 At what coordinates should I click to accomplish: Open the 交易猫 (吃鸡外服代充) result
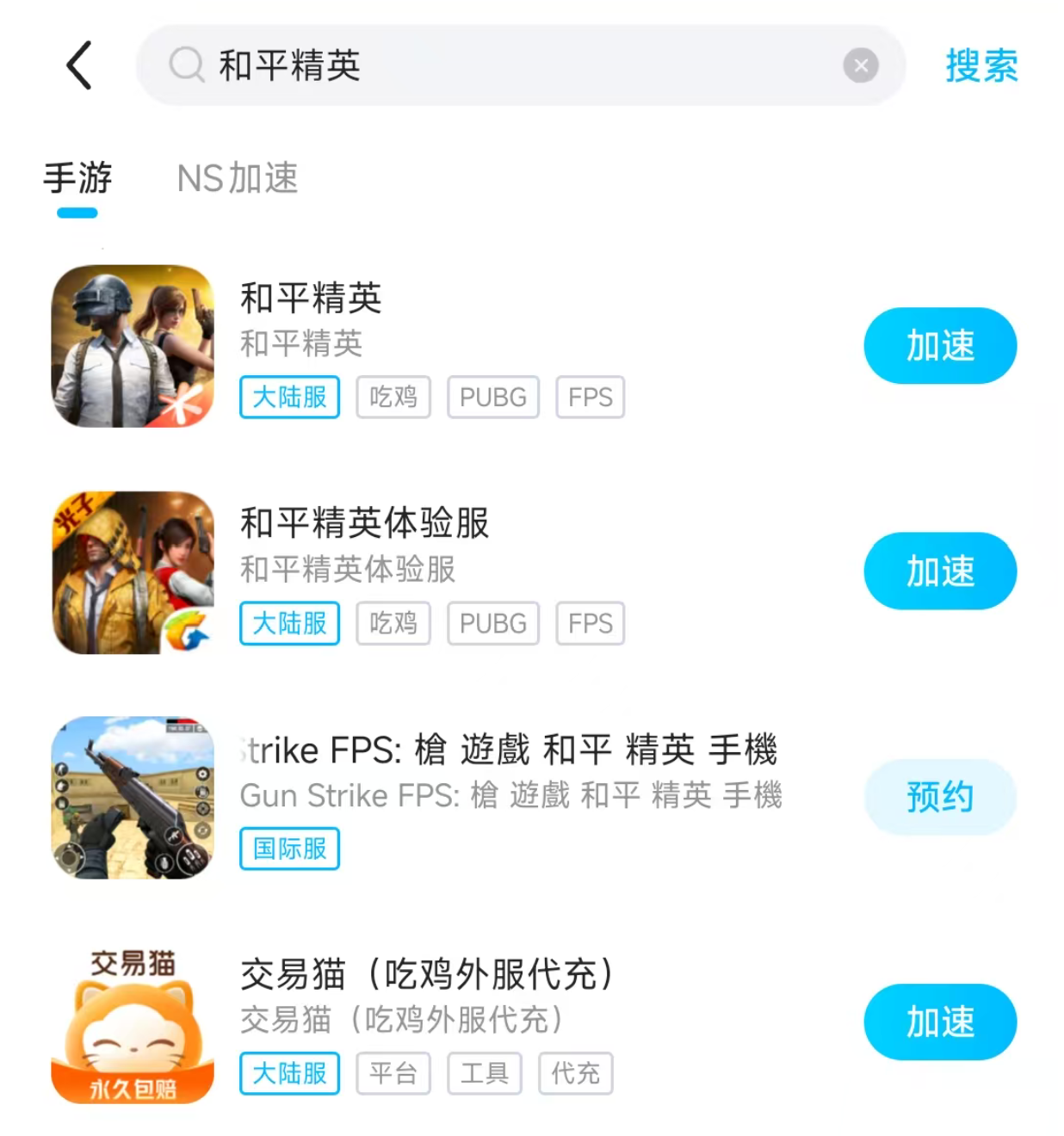(x=427, y=975)
